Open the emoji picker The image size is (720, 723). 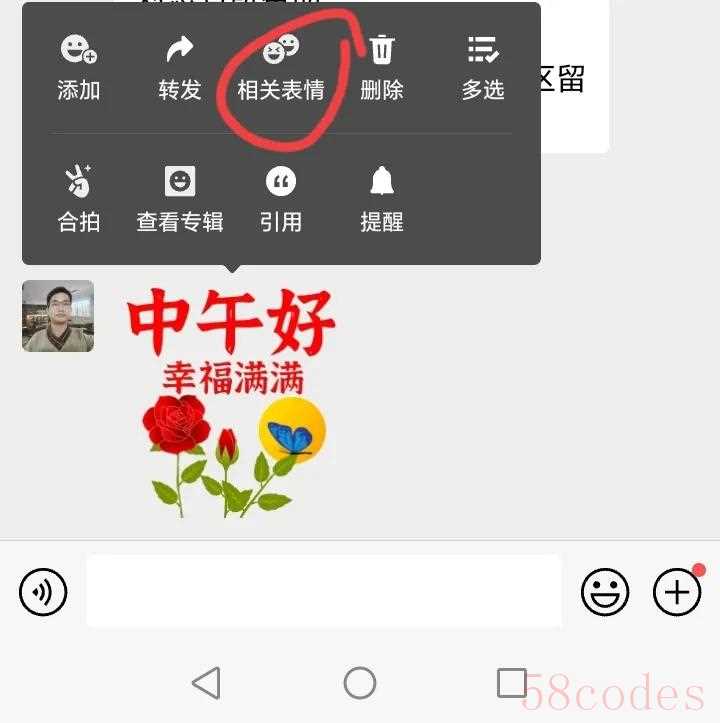(x=605, y=592)
